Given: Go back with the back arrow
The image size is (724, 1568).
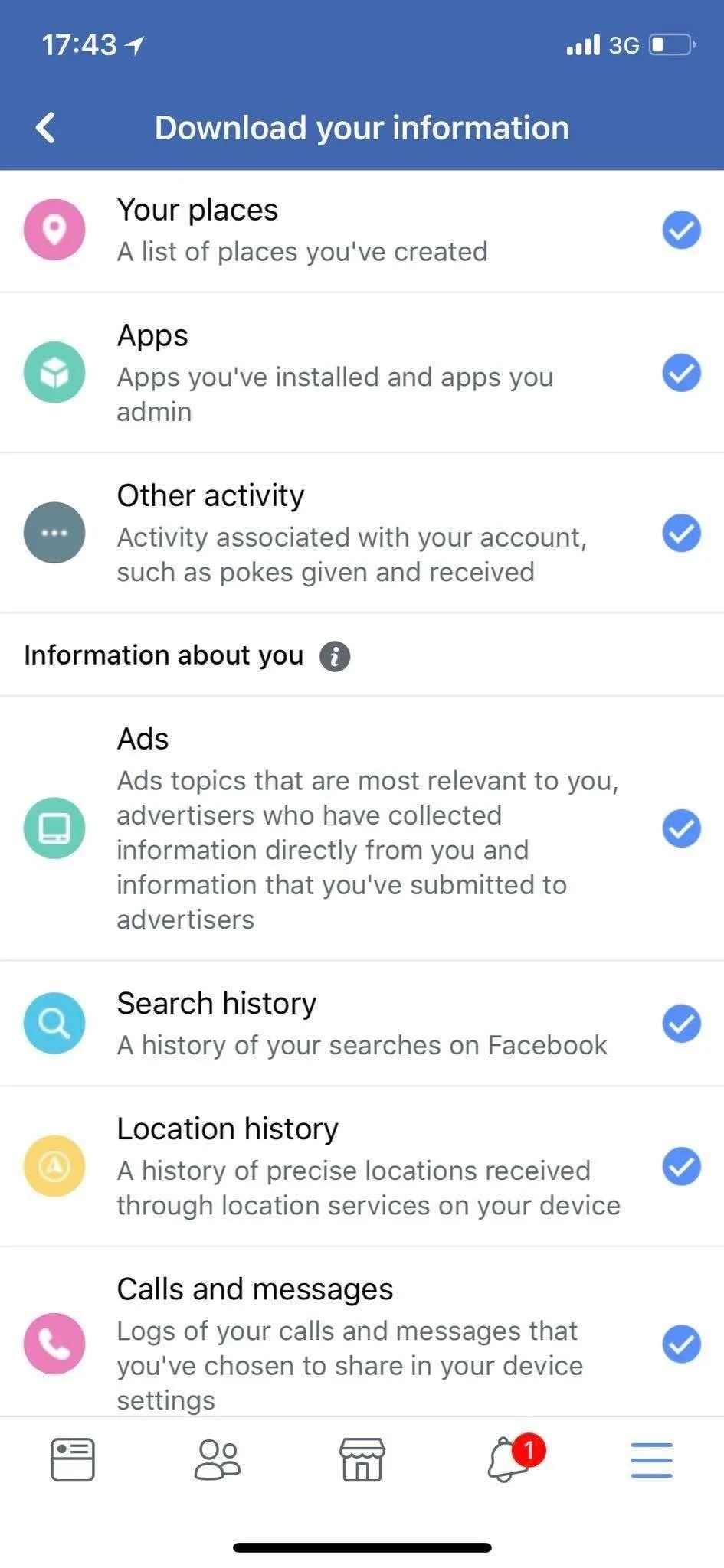Looking at the screenshot, I should click(45, 127).
